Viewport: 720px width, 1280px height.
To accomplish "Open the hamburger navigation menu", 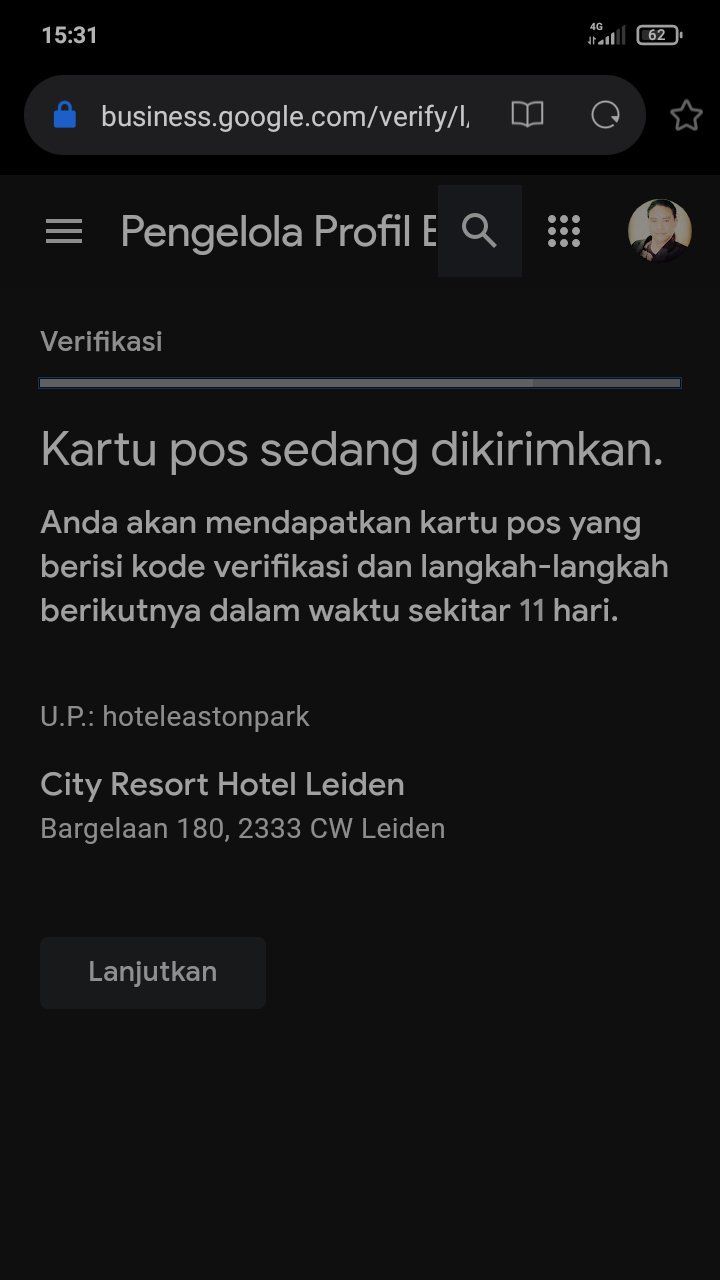I will tap(64, 232).
